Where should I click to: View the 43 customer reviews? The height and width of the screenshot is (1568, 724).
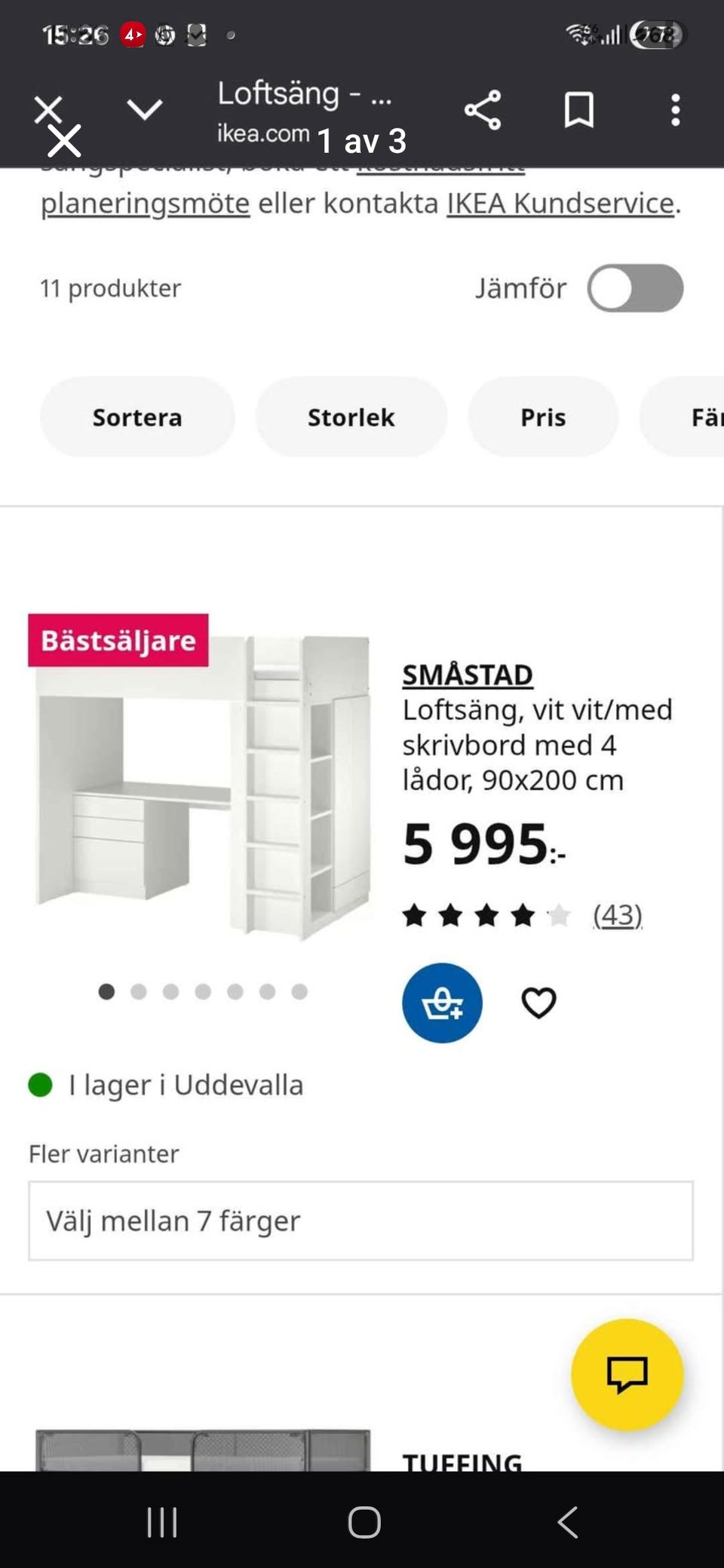[x=617, y=915]
